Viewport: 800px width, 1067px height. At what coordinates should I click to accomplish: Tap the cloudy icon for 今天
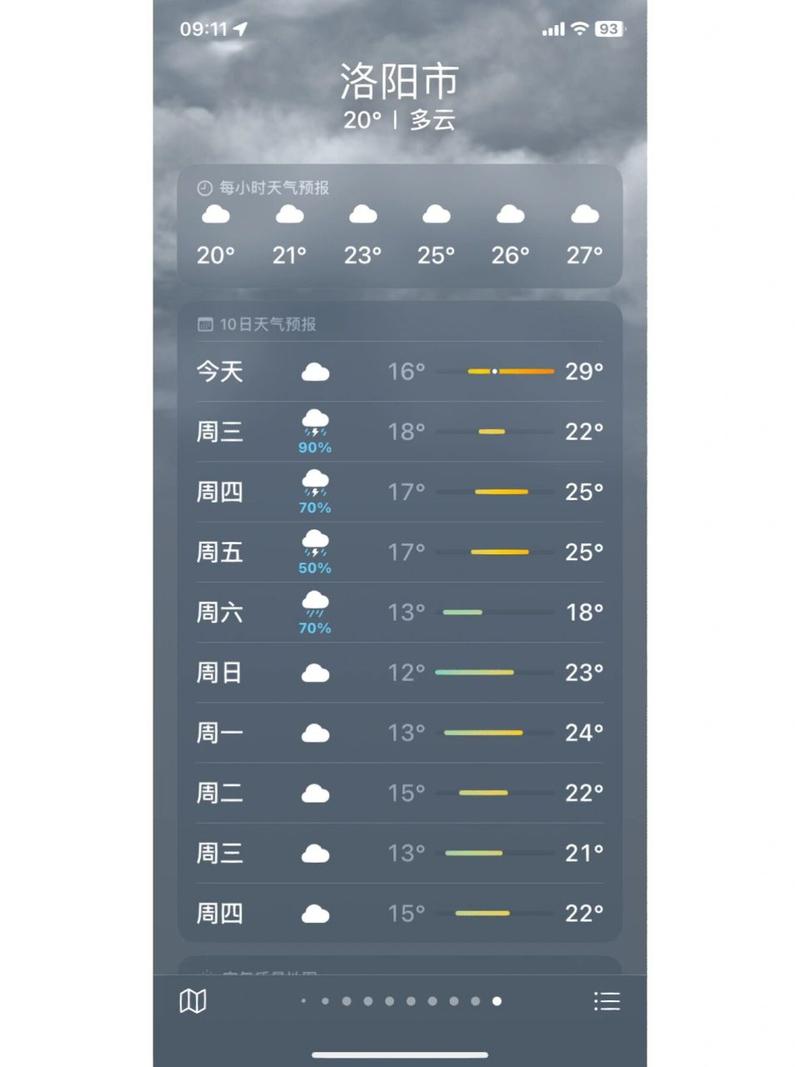[316, 371]
